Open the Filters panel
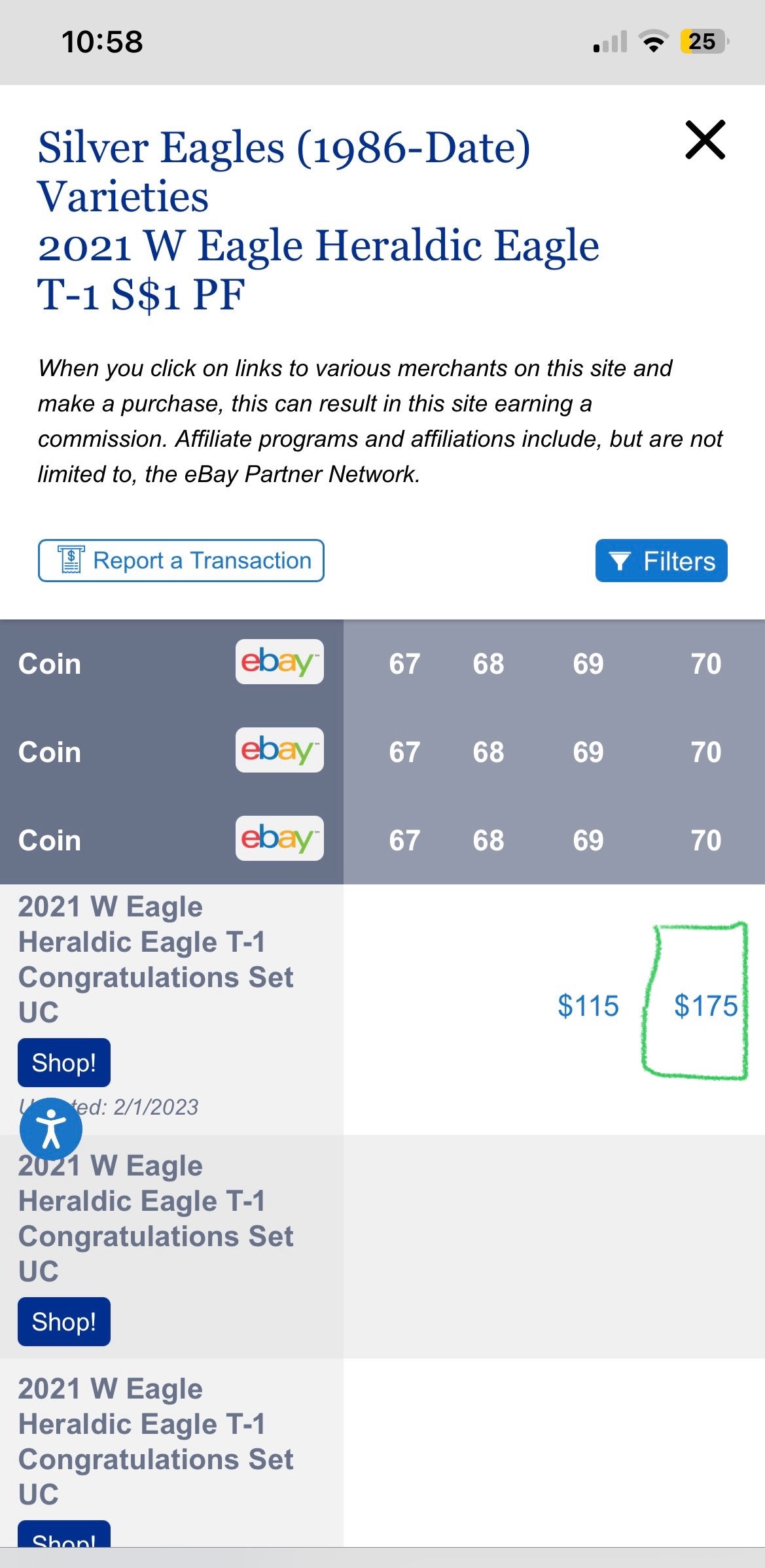 [x=661, y=561]
